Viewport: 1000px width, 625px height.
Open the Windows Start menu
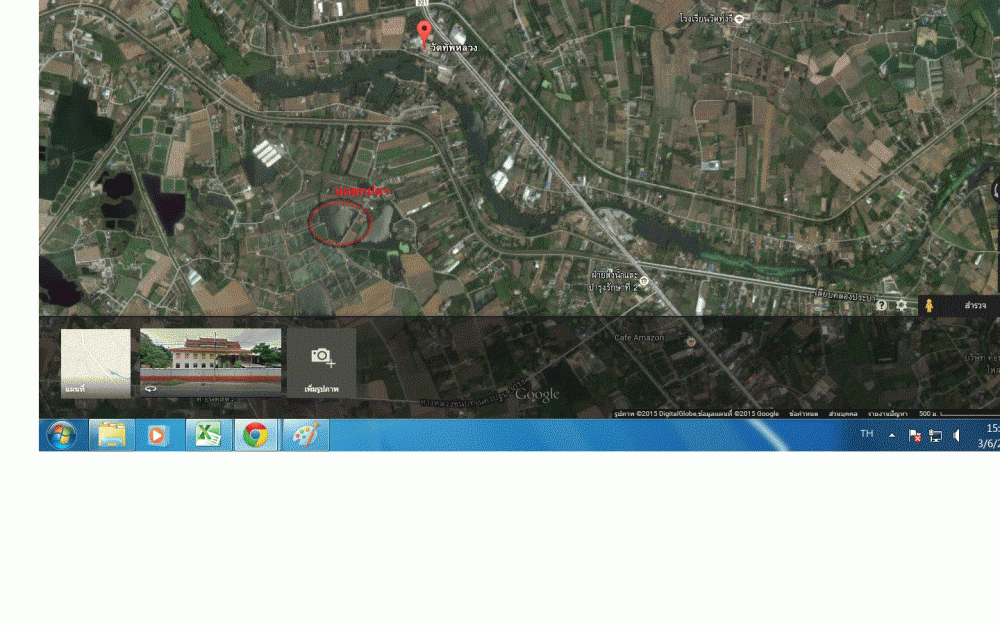62,435
